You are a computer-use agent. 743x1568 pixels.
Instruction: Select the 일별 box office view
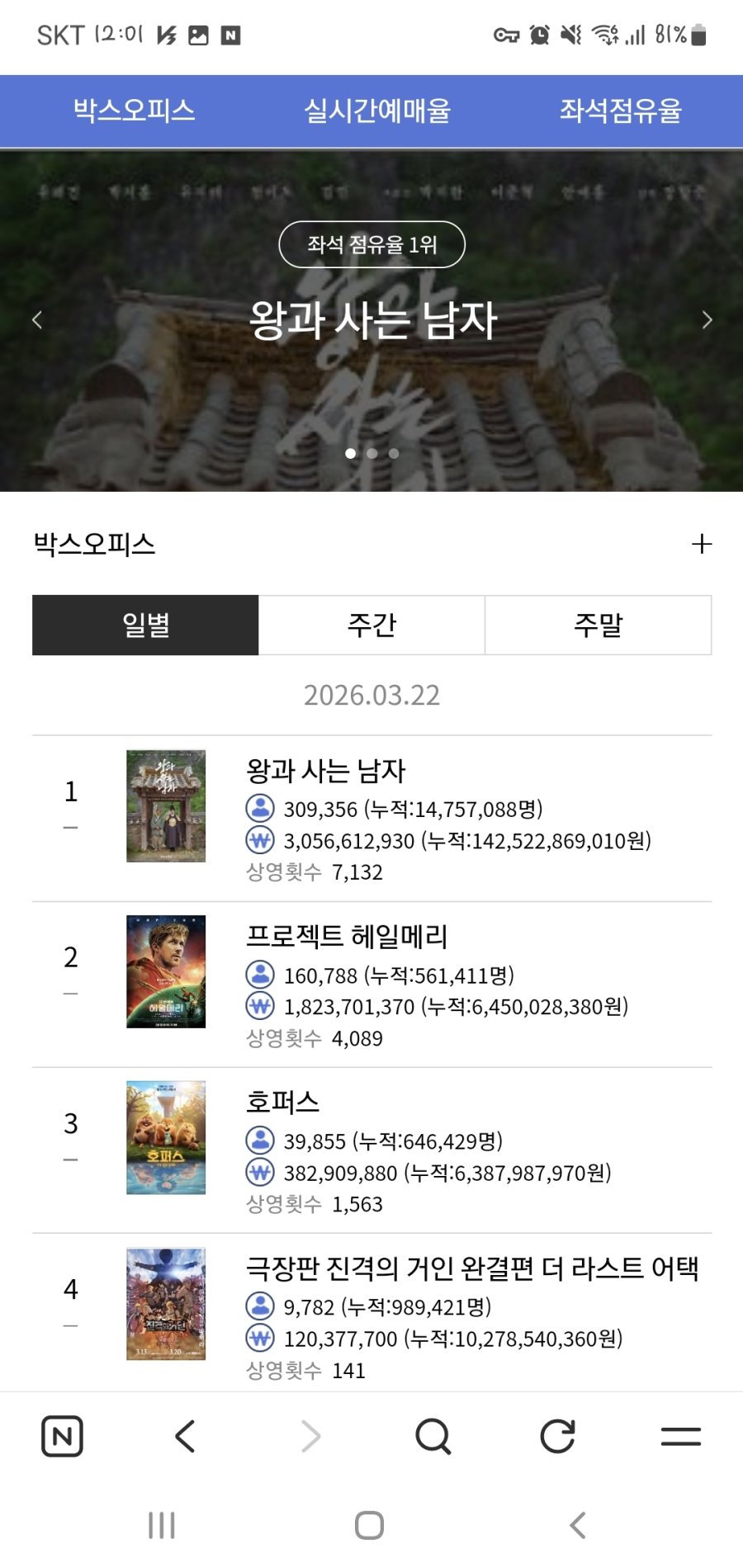click(145, 625)
